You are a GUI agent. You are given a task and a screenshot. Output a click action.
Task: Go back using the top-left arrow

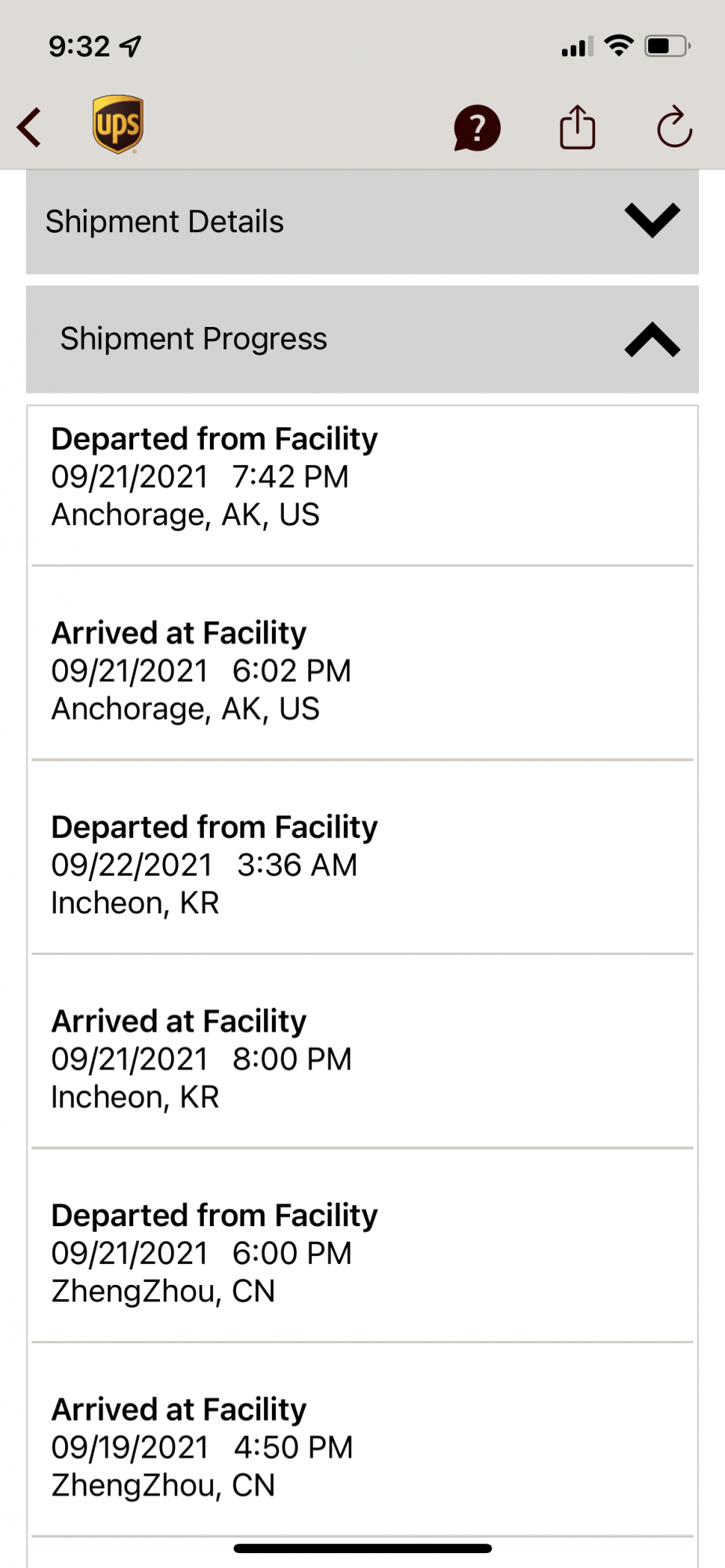coord(30,127)
